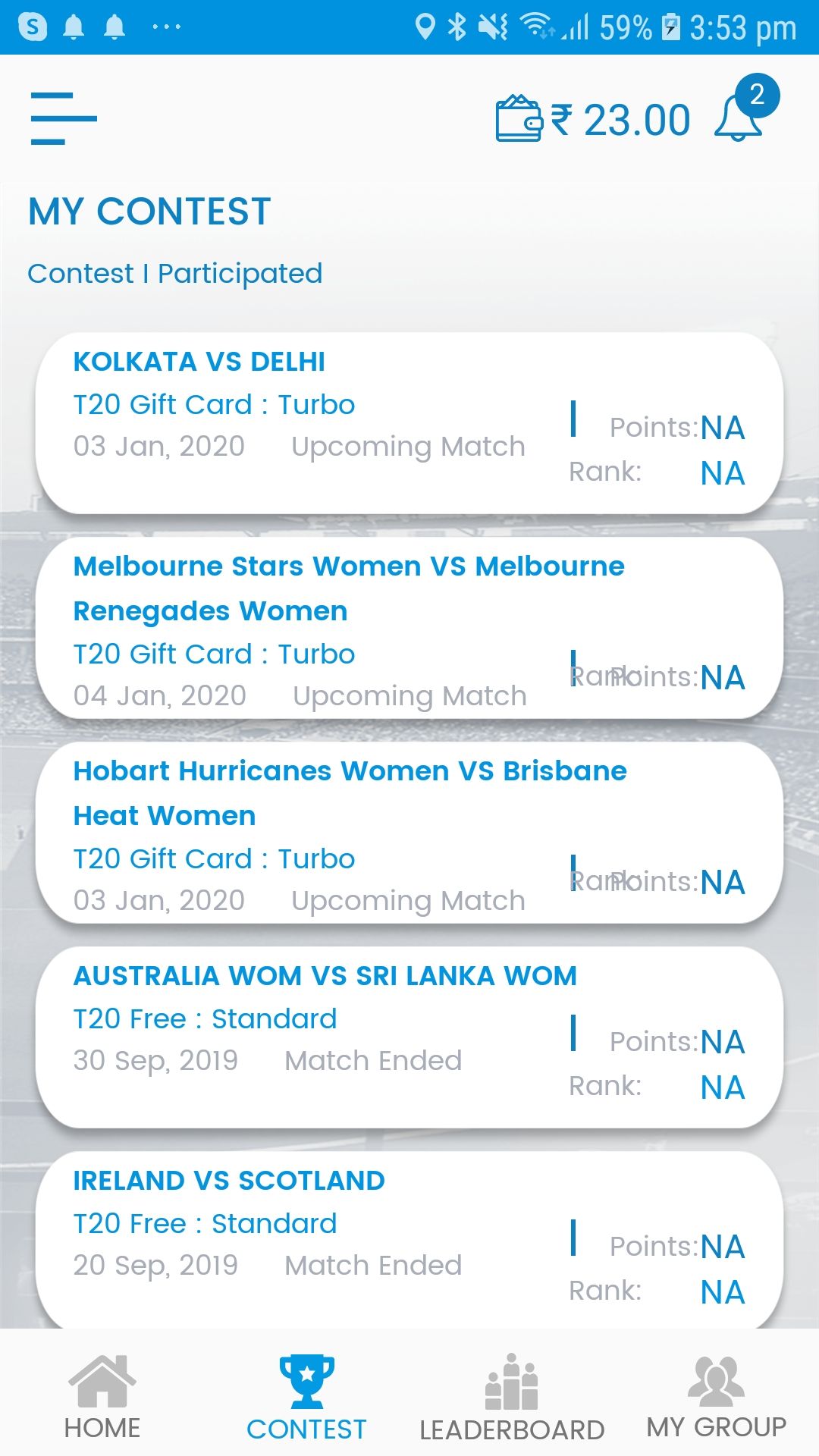This screenshot has width=819, height=1456.
Task: Open the wallet showing ₹ 23.00
Action: click(x=593, y=120)
